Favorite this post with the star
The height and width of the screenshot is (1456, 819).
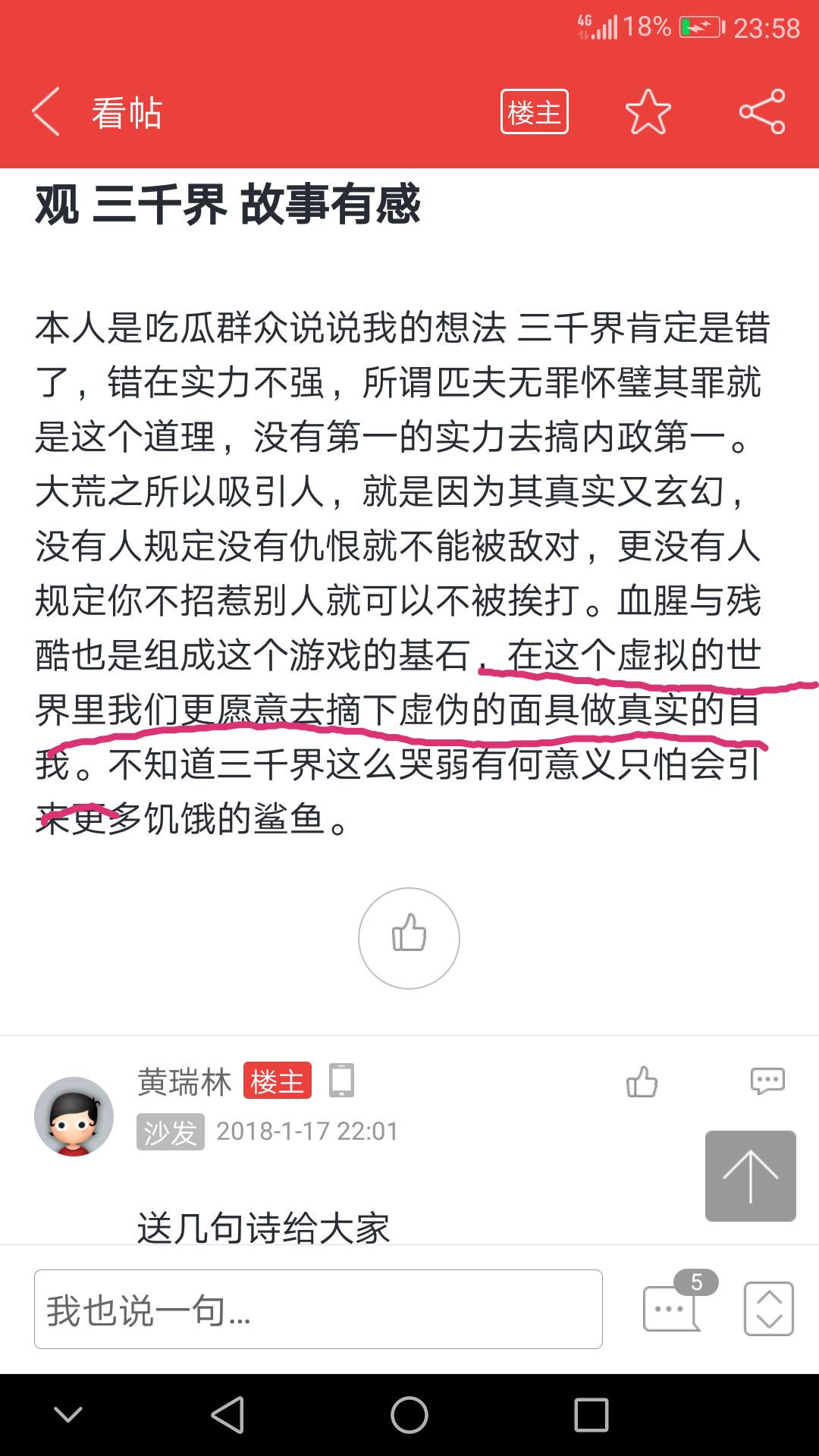click(648, 112)
